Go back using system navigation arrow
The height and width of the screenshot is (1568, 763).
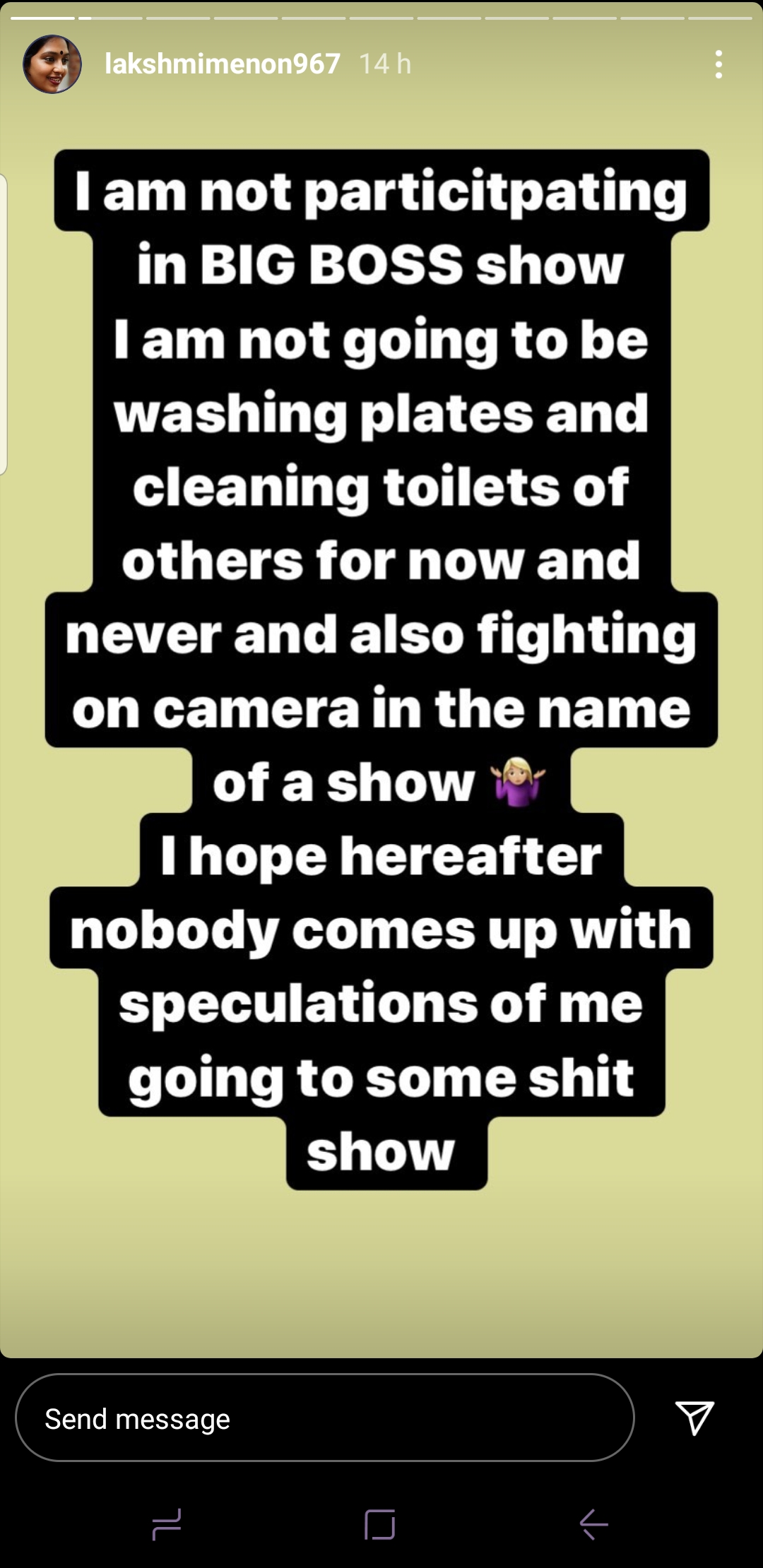[593, 1524]
